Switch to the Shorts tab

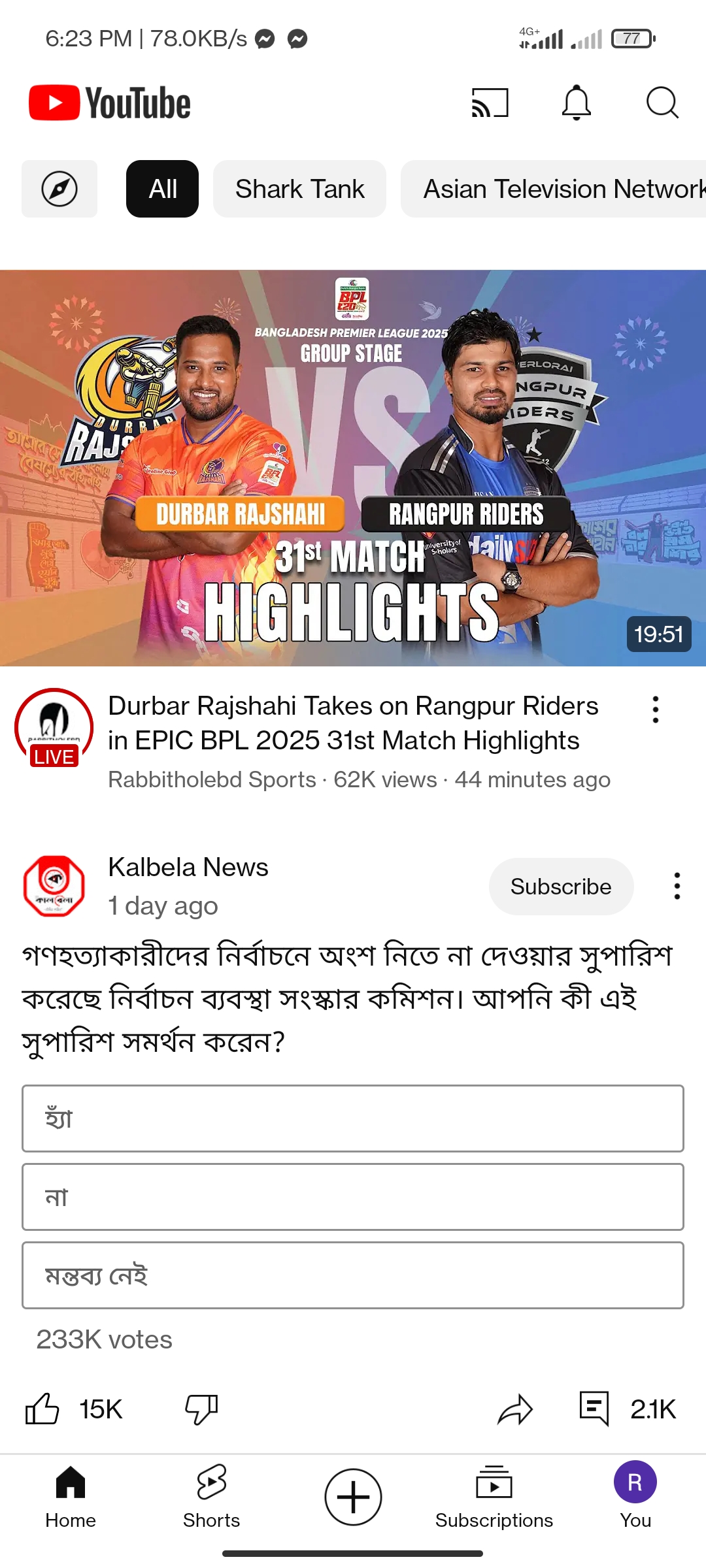tap(211, 1496)
